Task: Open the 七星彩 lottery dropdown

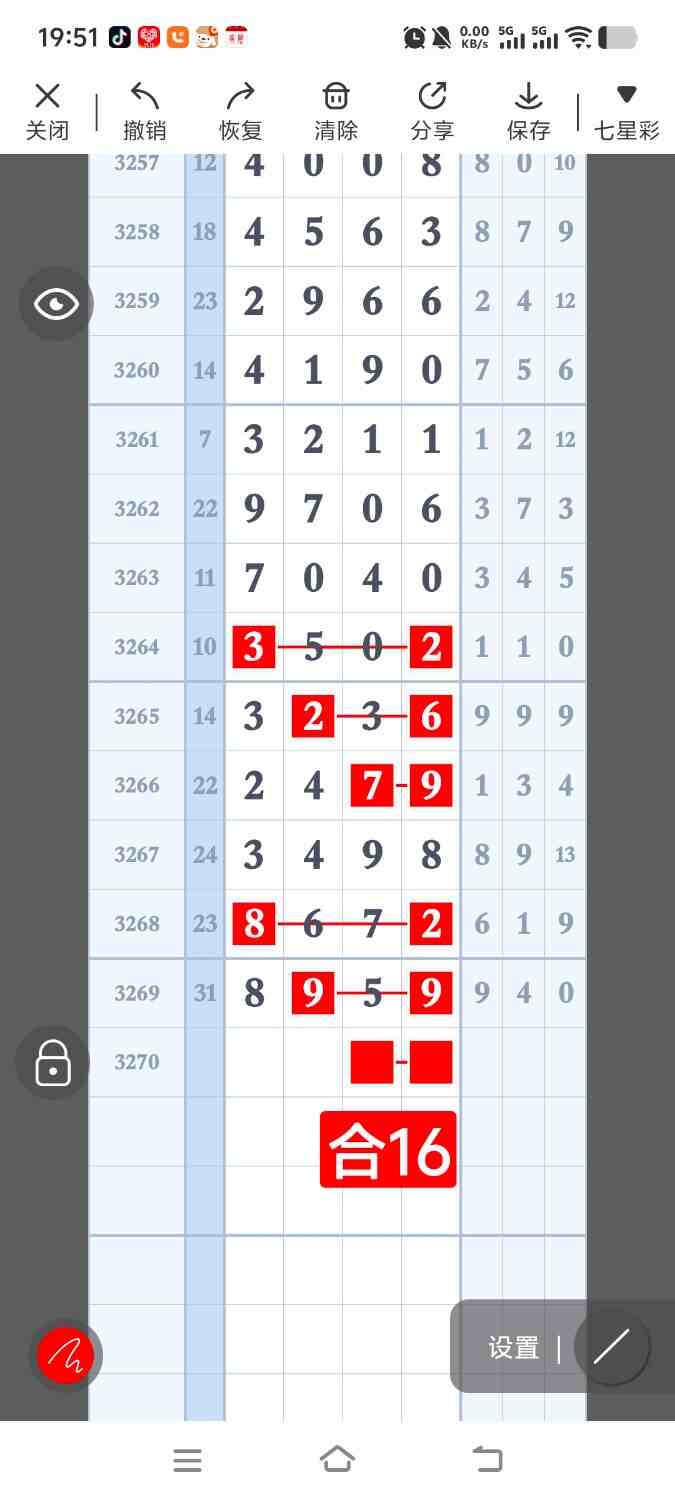Action: pyautogui.click(x=627, y=111)
